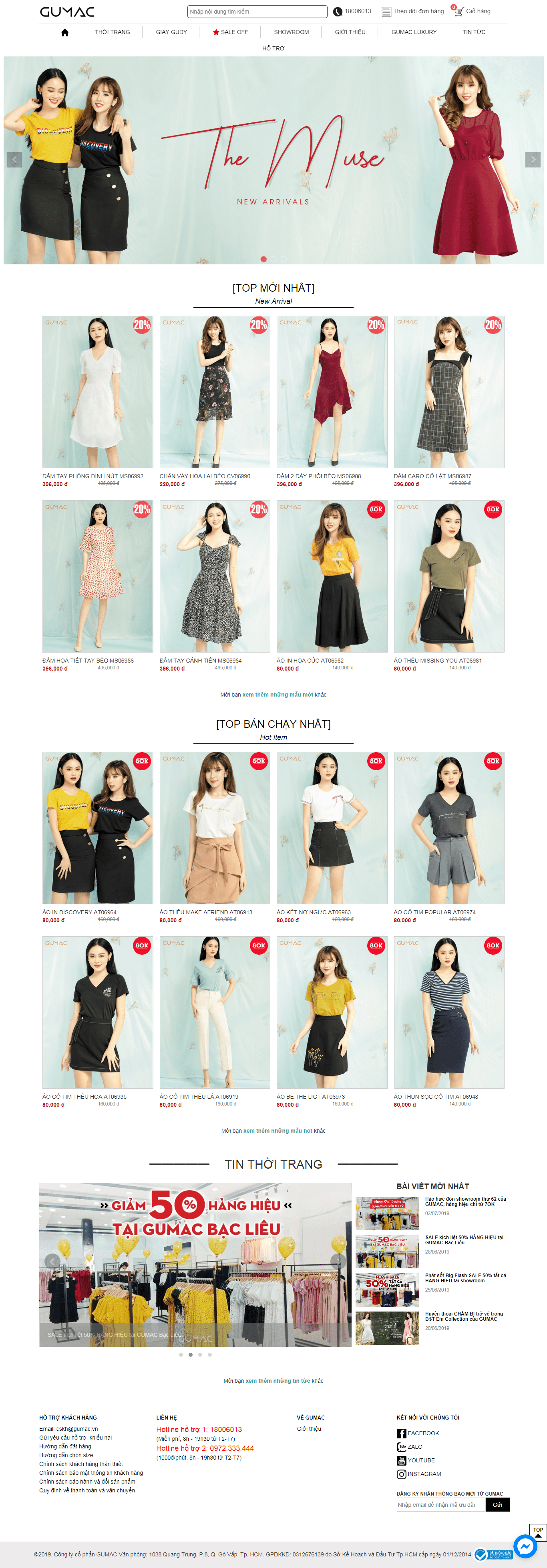Open the search box in the header
This screenshot has width=547, height=1568.
point(256,12)
